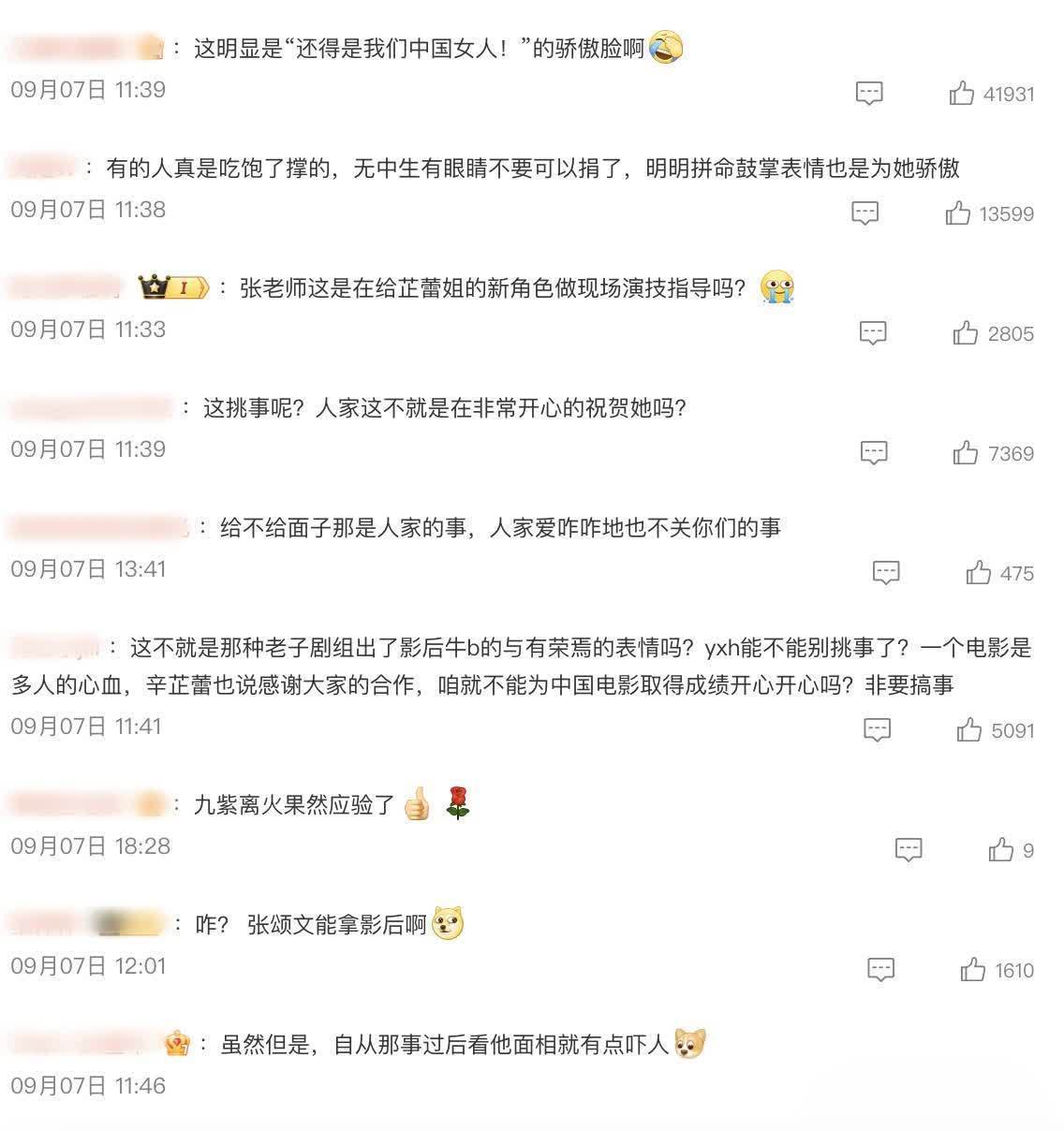
Task: Like the comment with 41931 likes
Action: [x=962, y=93]
